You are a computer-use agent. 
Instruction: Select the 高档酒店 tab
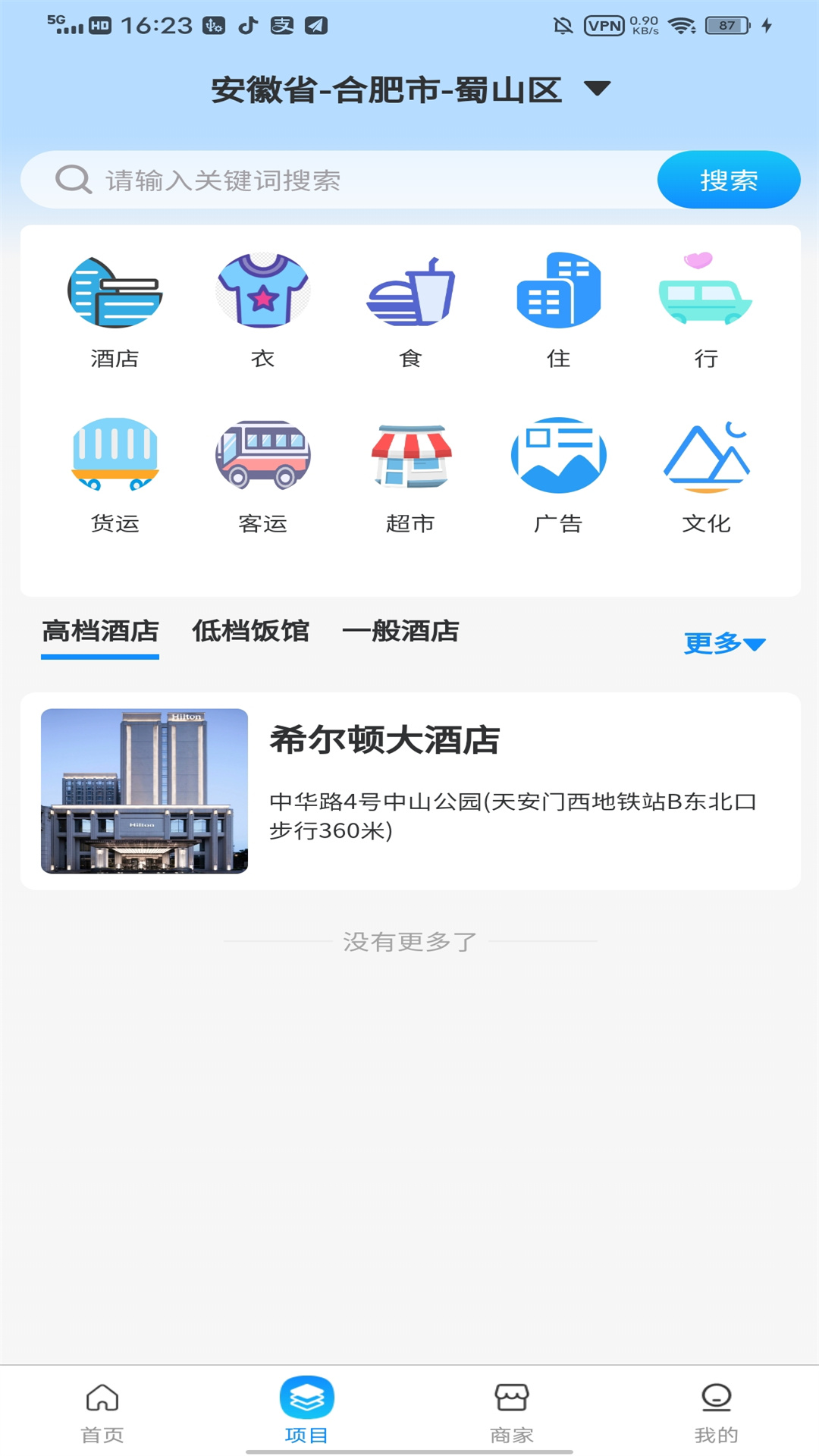(99, 631)
